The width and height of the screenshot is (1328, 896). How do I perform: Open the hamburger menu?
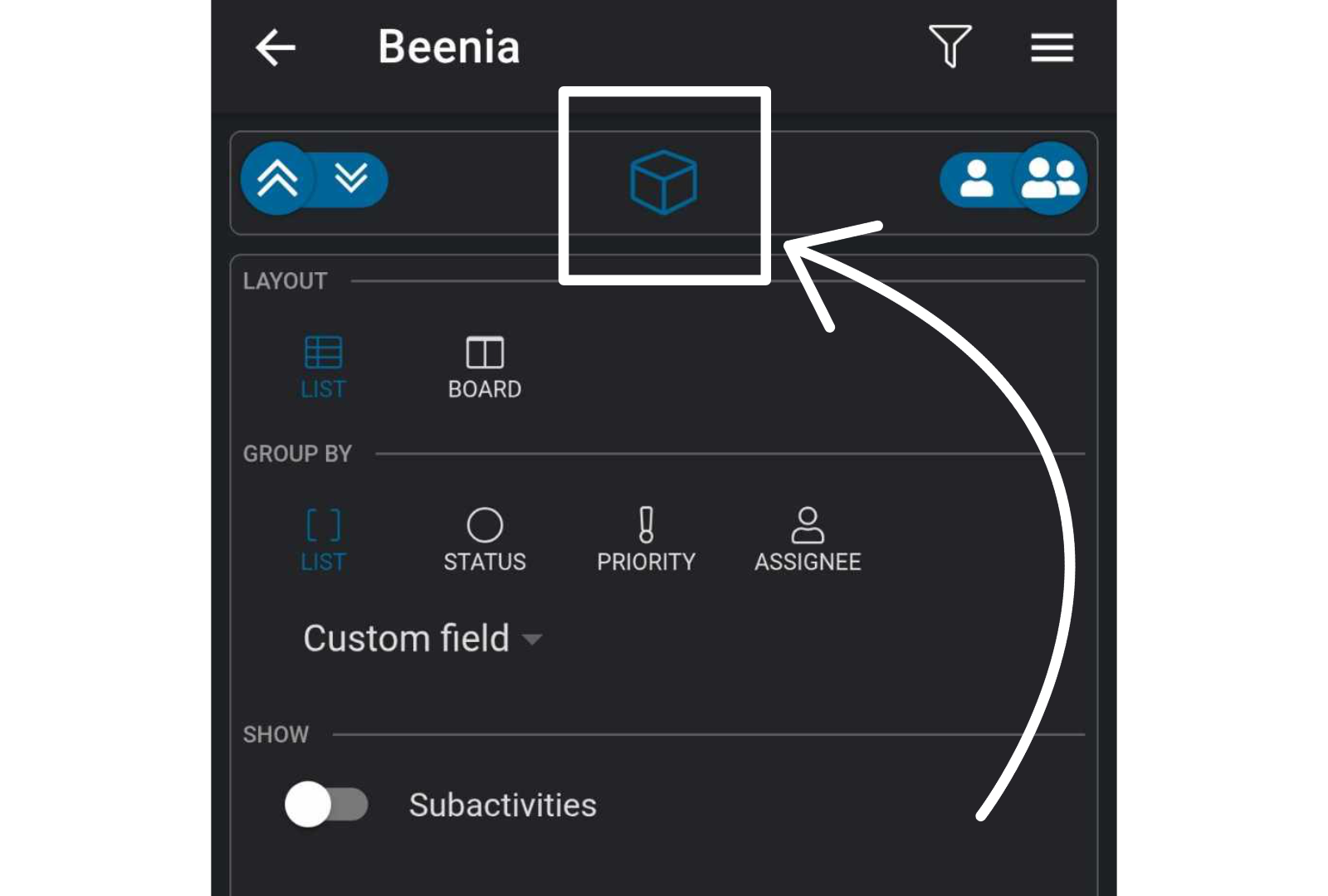click(x=1052, y=47)
